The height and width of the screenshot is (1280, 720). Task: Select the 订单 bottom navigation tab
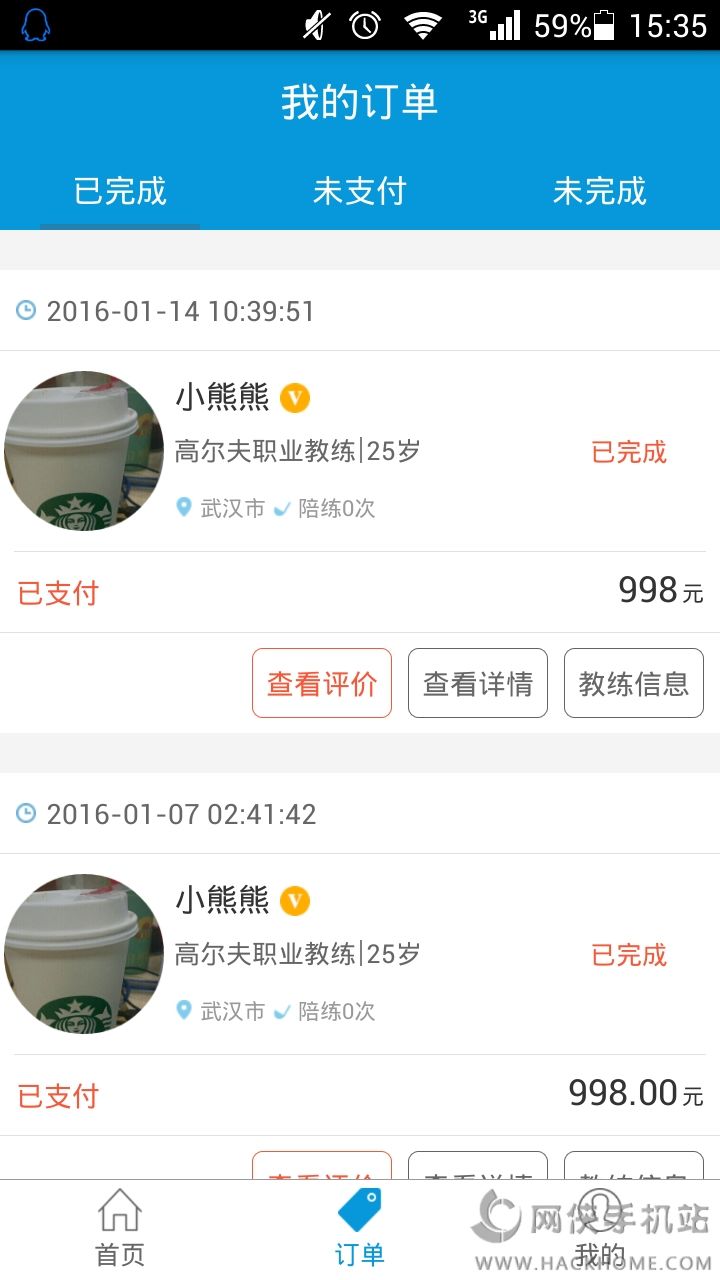point(360,1230)
